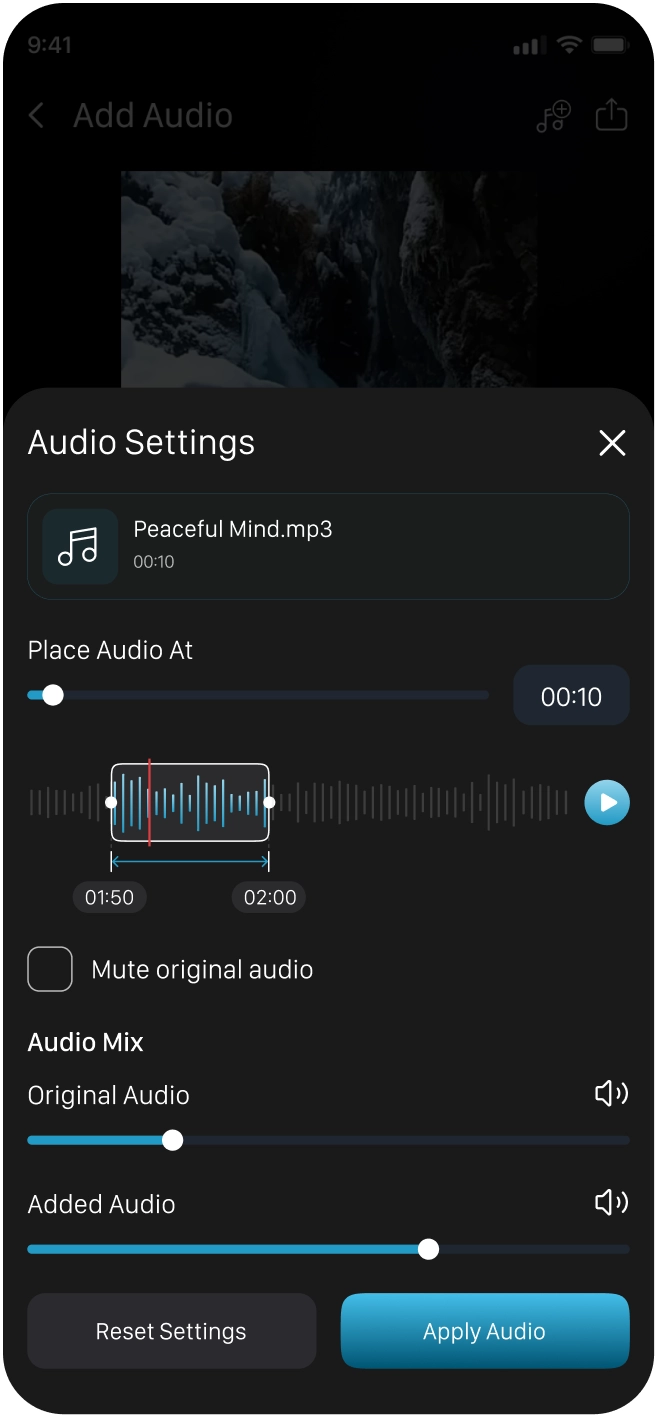The height and width of the screenshot is (1418, 658).
Task: Play the audio waveform preview
Action: (607, 802)
